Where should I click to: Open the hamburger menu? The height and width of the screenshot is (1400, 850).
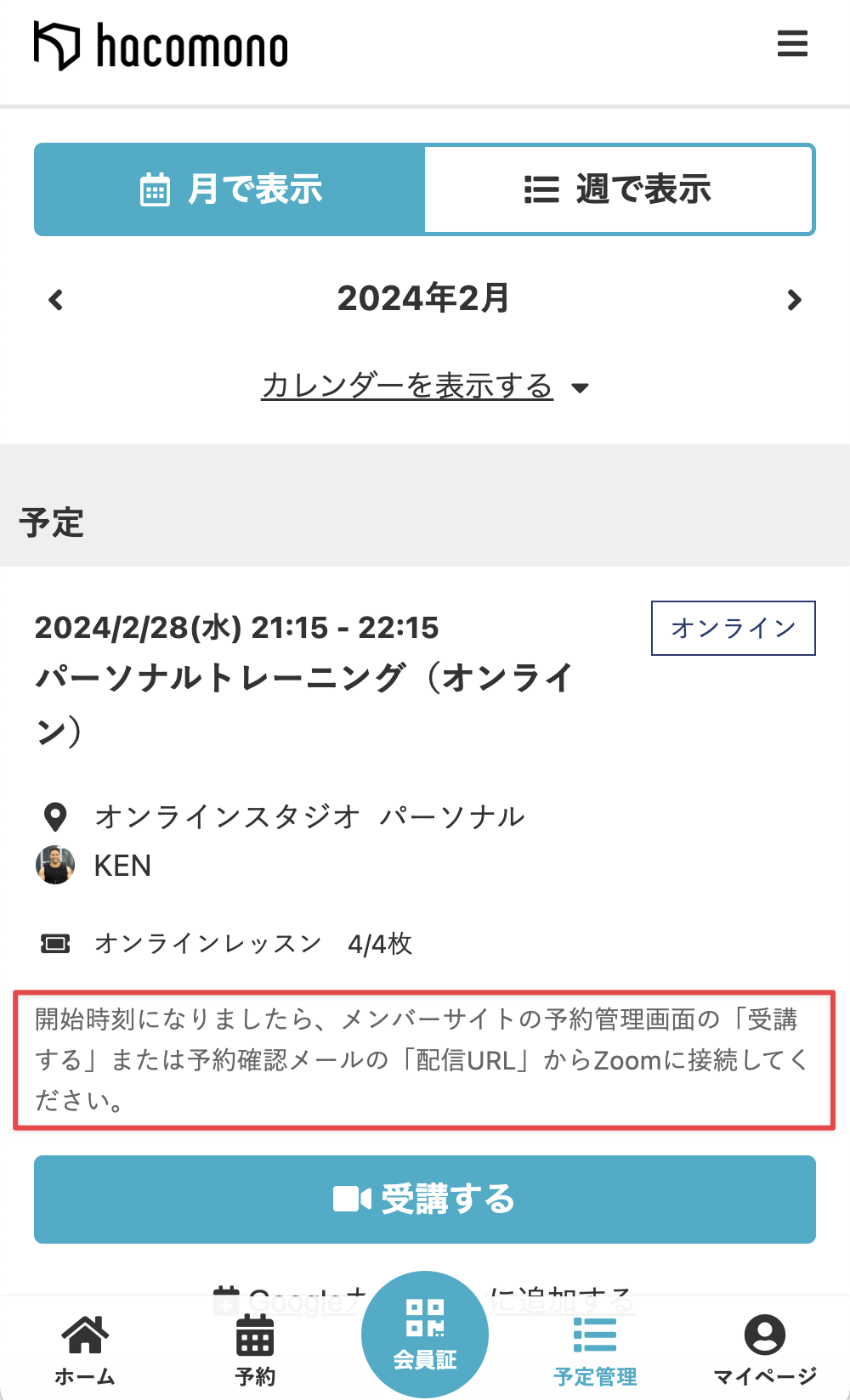click(x=792, y=43)
